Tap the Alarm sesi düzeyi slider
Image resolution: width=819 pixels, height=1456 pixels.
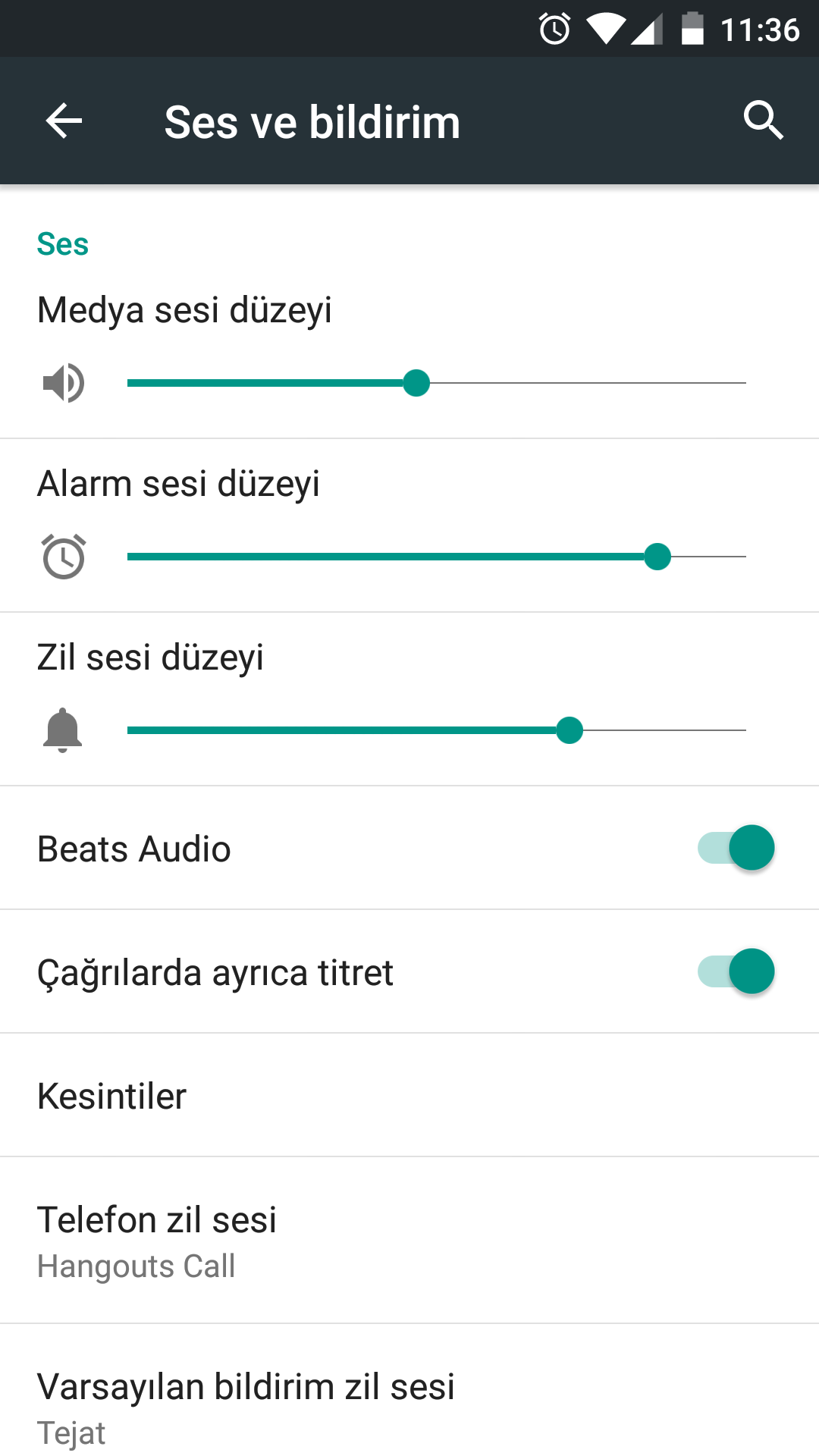pos(437,557)
